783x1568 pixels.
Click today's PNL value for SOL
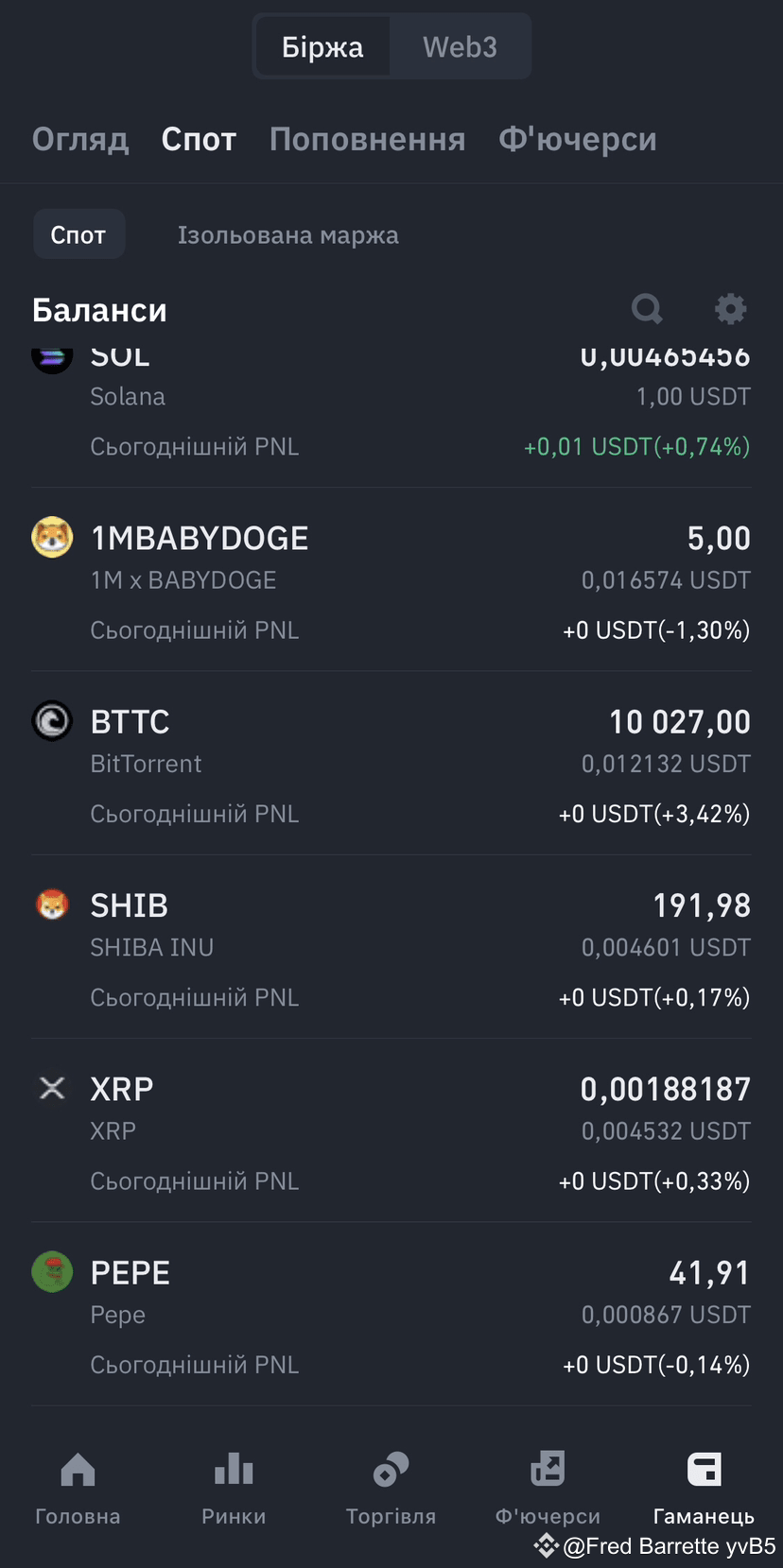[x=637, y=445]
